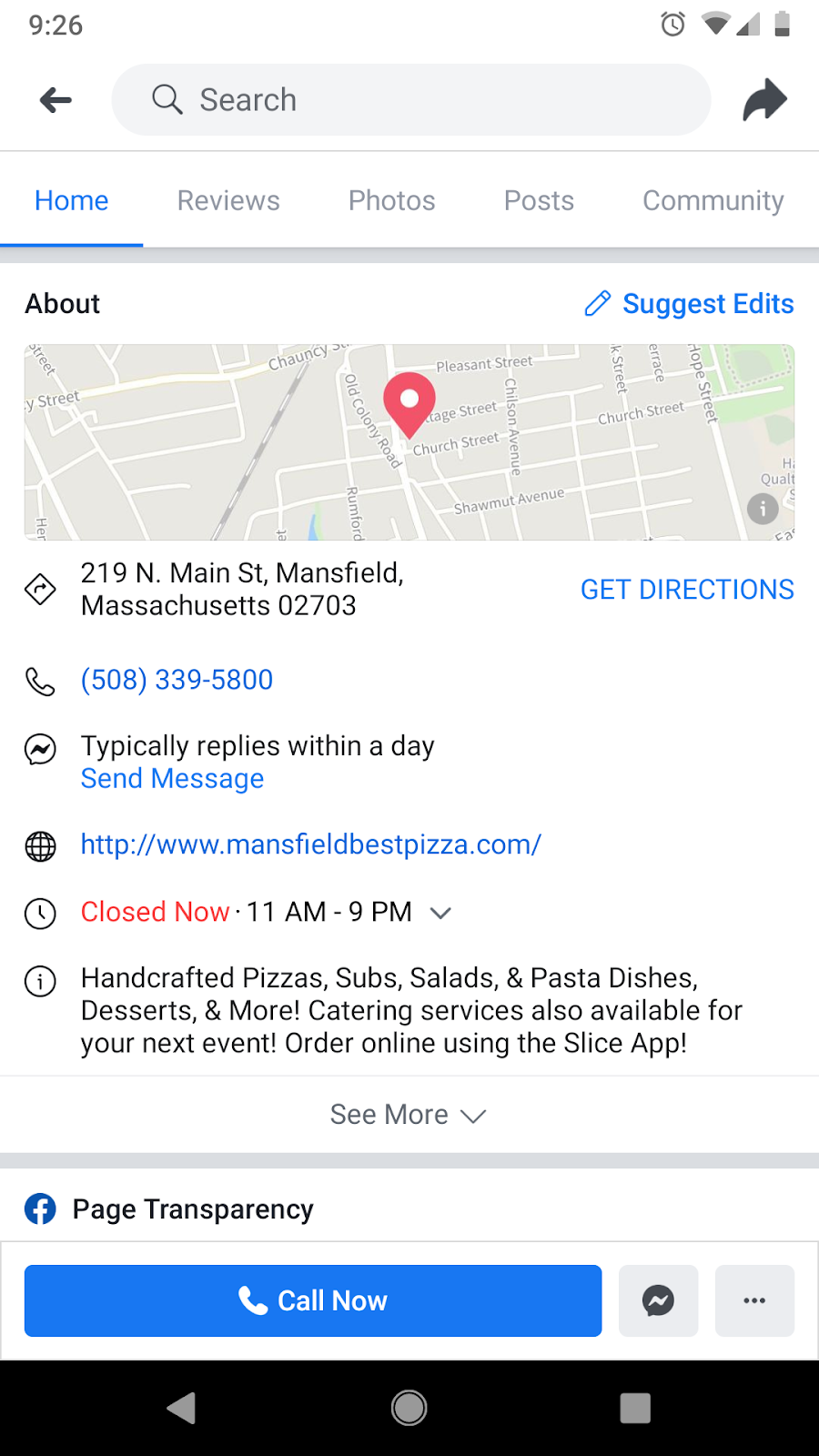Screen dimensions: 819x1456
Task: Open Page Transparency section
Action: point(193,1209)
